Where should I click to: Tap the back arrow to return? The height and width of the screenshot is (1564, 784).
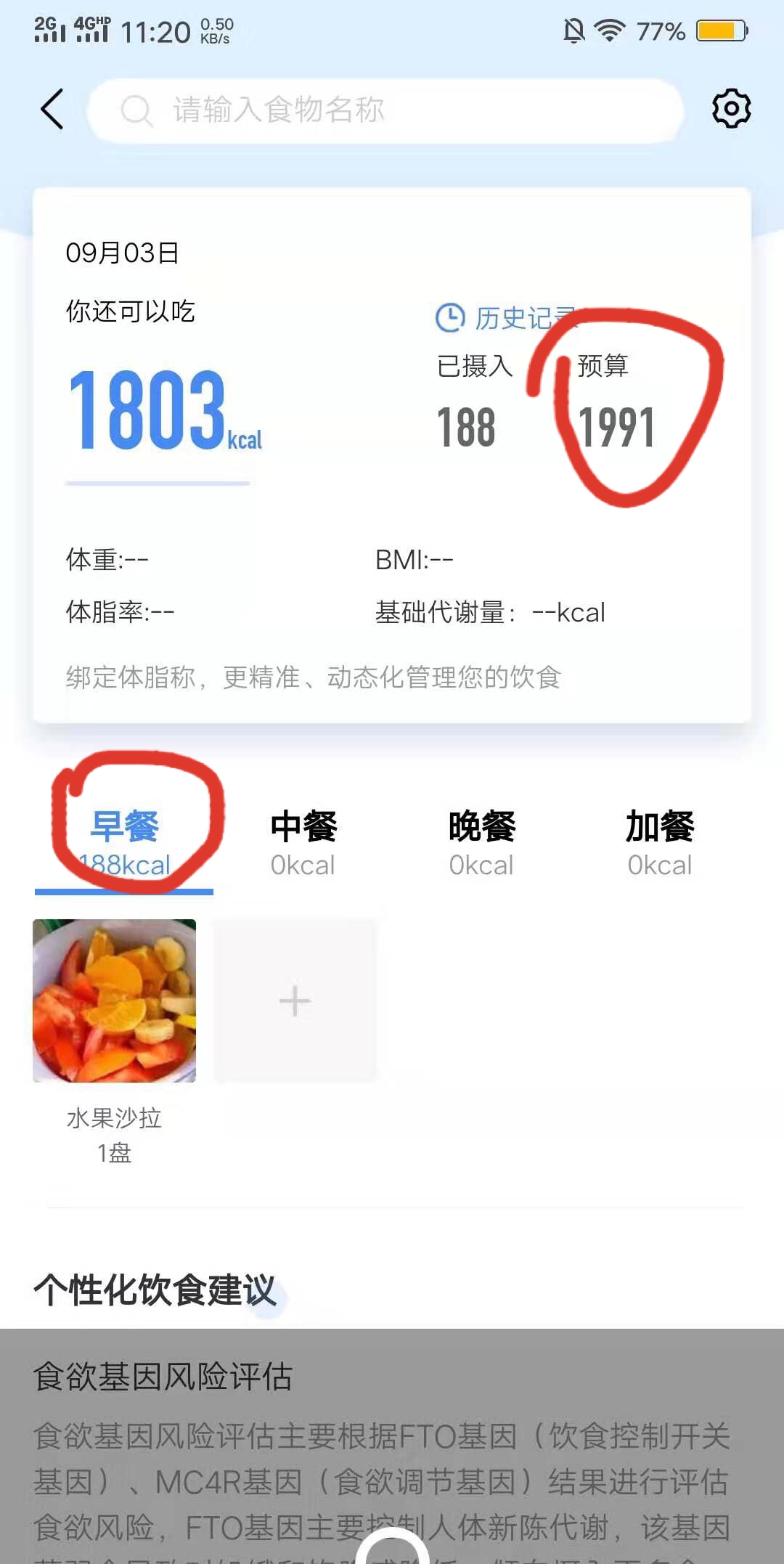click(x=49, y=109)
